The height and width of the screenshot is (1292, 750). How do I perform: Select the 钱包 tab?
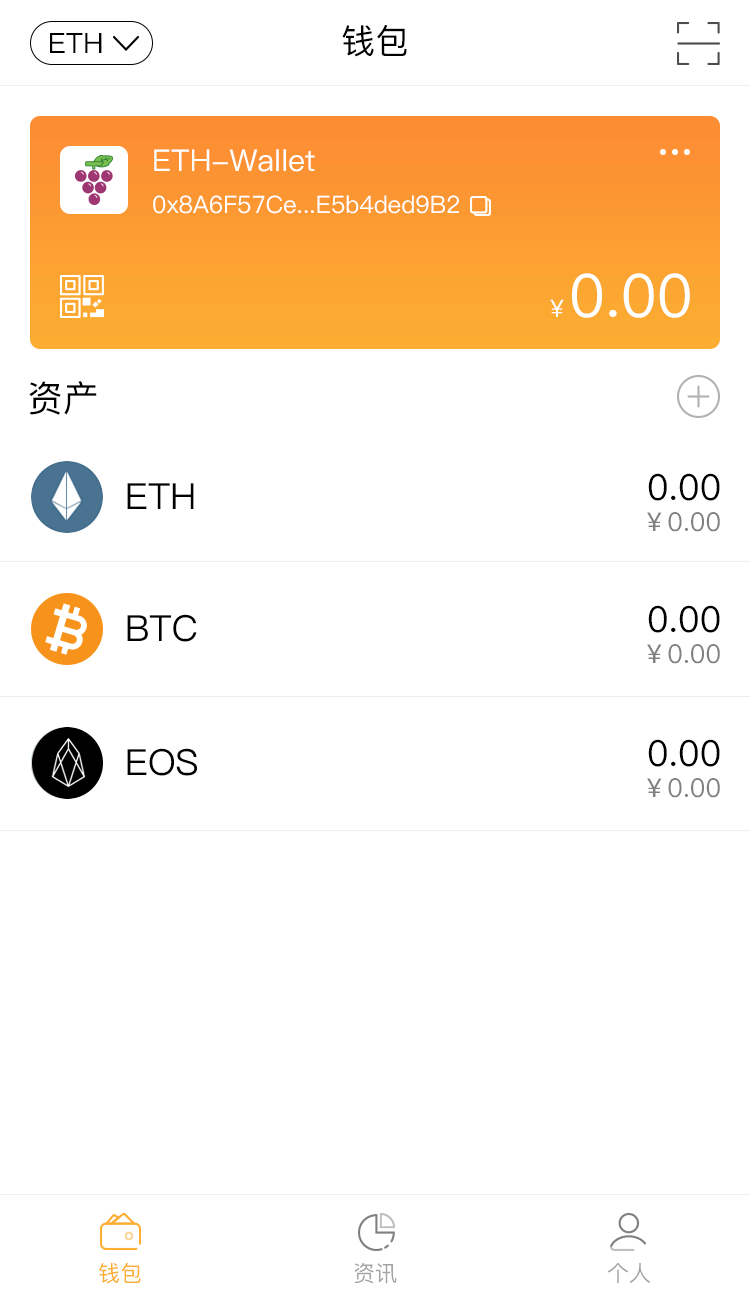[x=120, y=1247]
